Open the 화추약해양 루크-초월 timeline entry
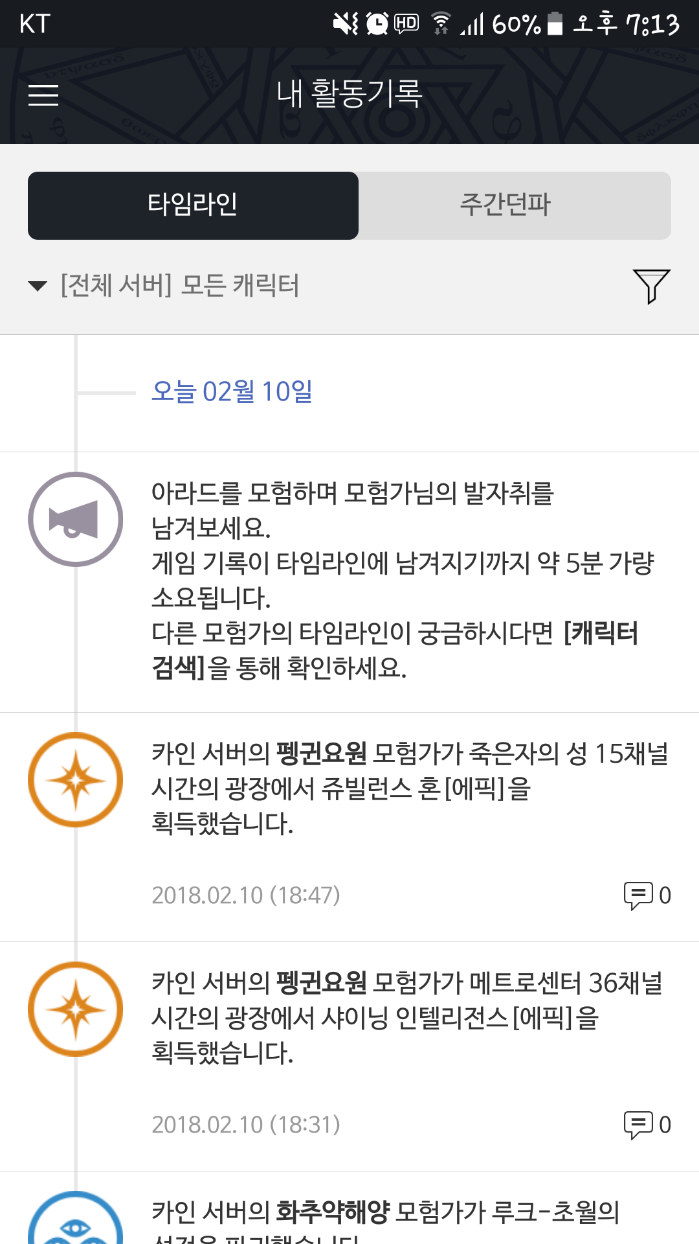 400,1215
